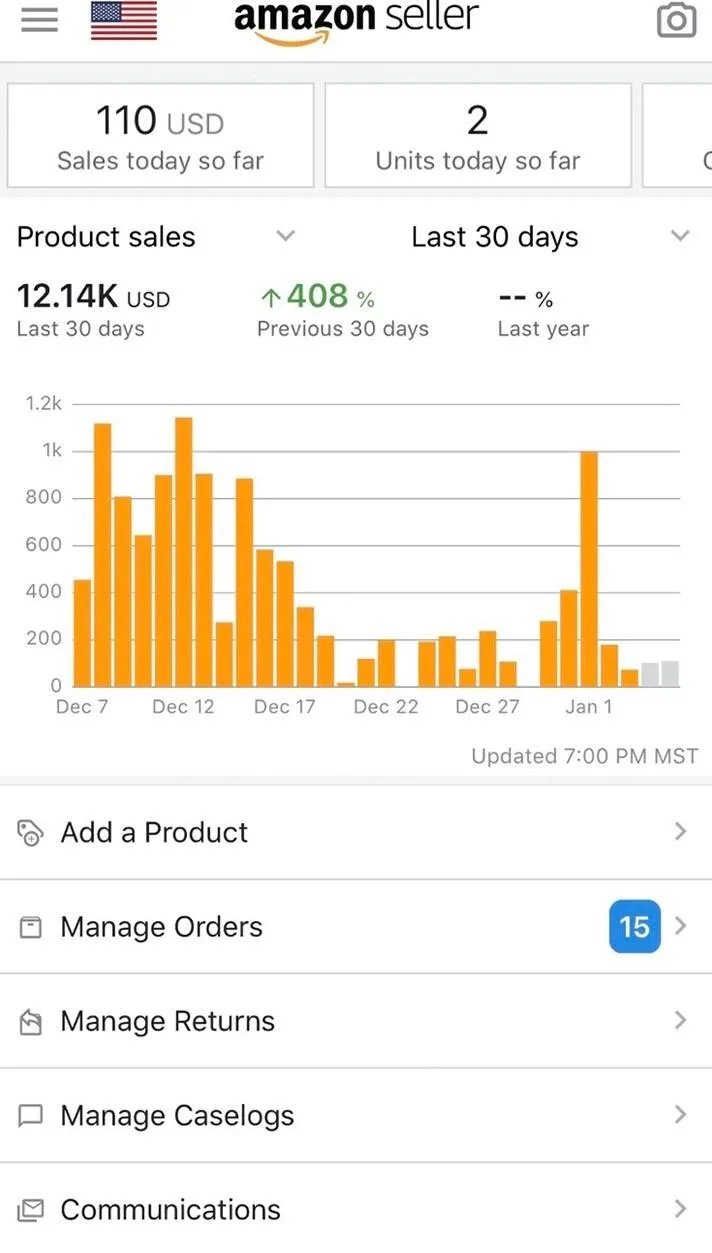Change marketplace via the US flag
Screen dimensions: 712x1253
(x=124, y=20)
